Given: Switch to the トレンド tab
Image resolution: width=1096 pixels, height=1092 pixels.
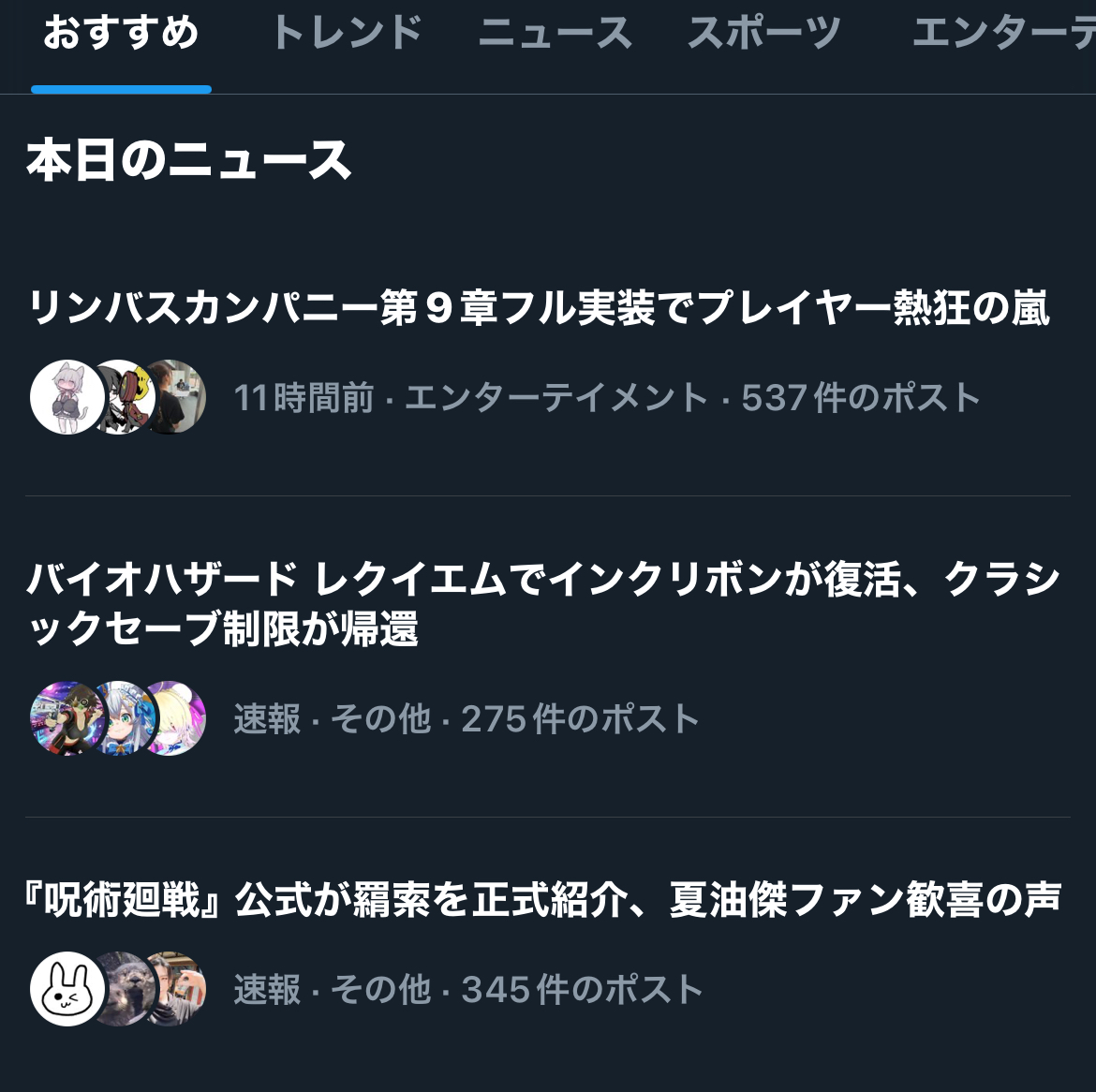Looking at the screenshot, I should tap(347, 35).
